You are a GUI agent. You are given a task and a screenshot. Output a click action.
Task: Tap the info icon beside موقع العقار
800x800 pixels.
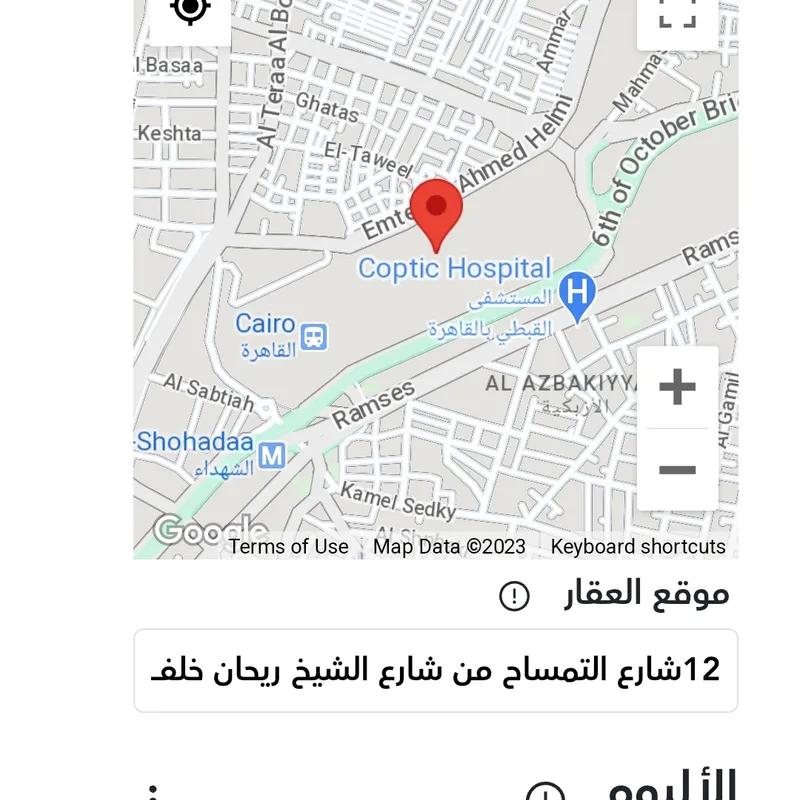514,596
